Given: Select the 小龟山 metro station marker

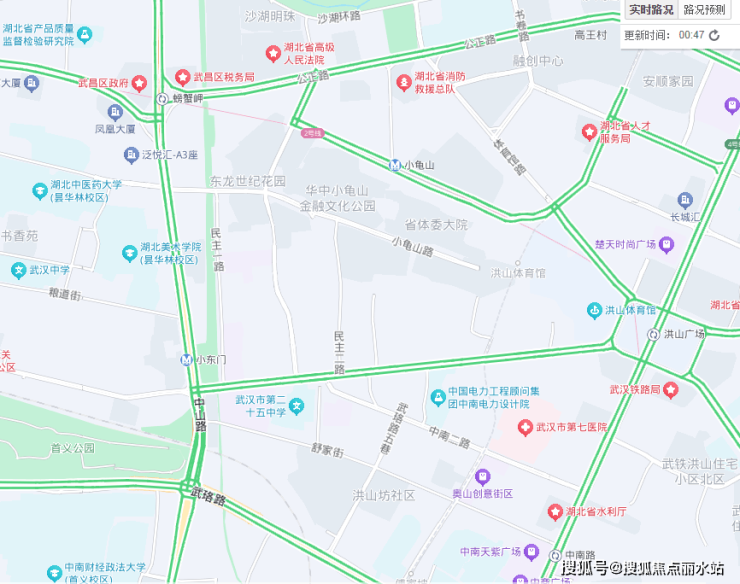Looking at the screenshot, I should pos(398,165).
